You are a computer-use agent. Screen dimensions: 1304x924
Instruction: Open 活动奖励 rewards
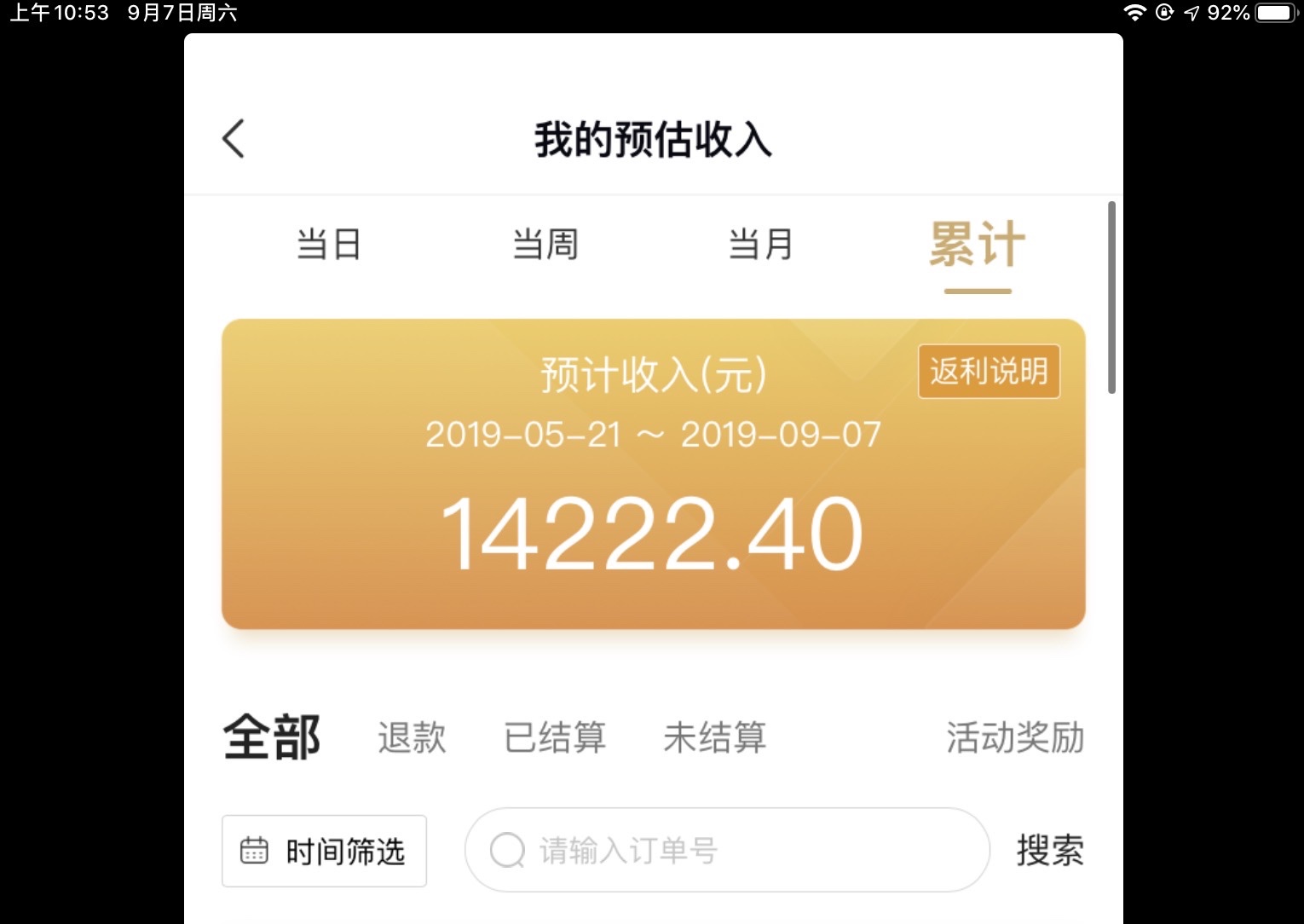(1014, 737)
